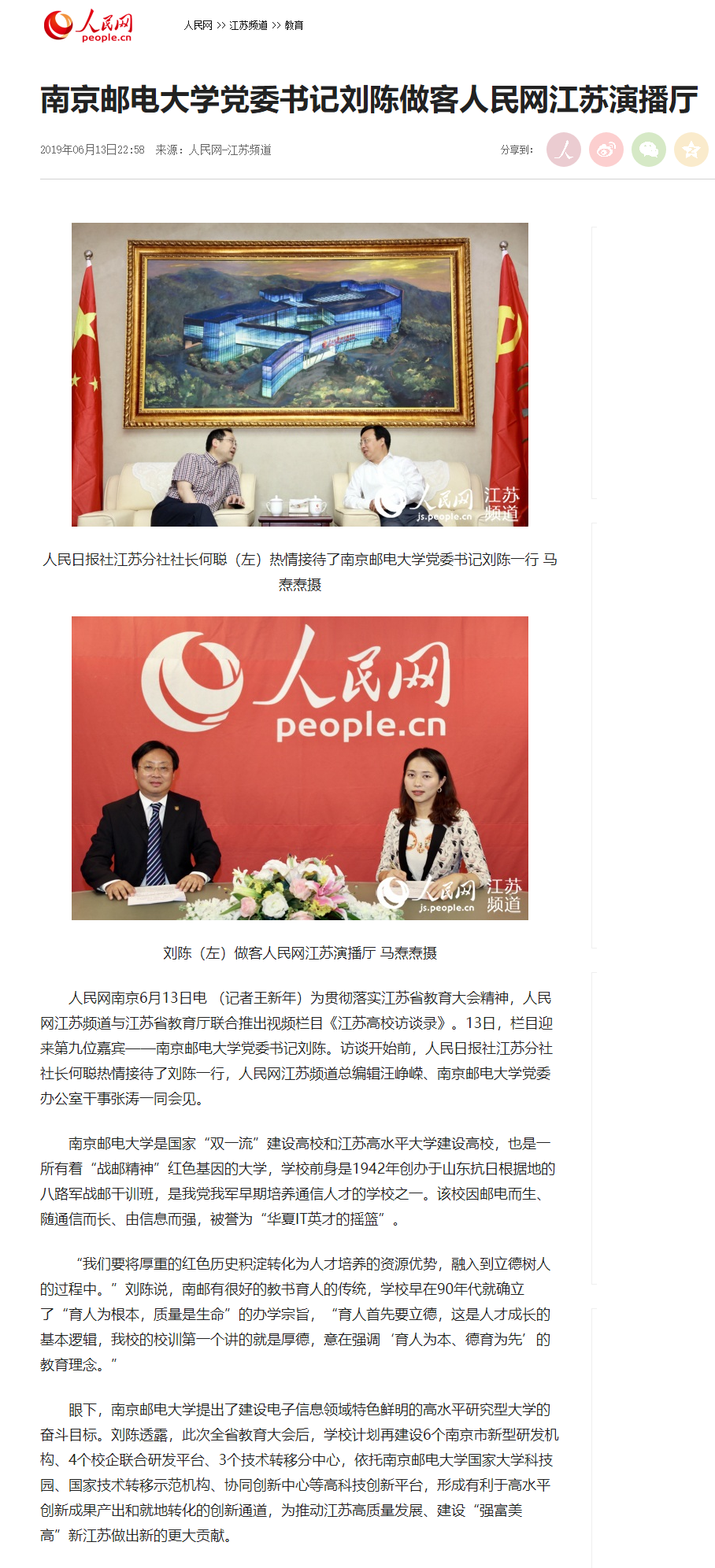715x1568 pixels.
Task: Share article to 人民微博
Action: [564, 150]
